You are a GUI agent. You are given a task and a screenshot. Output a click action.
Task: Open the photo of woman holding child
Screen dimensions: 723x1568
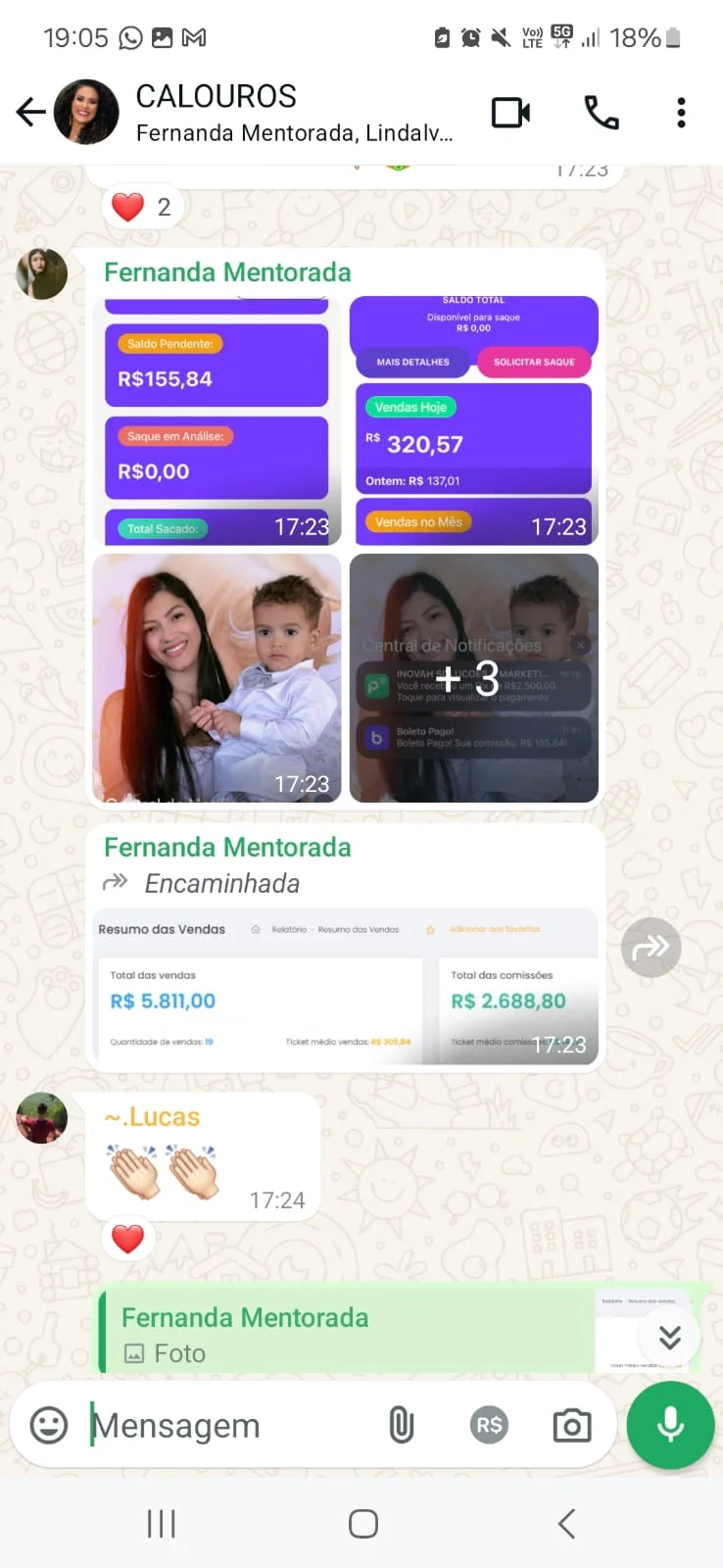pos(217,678)
